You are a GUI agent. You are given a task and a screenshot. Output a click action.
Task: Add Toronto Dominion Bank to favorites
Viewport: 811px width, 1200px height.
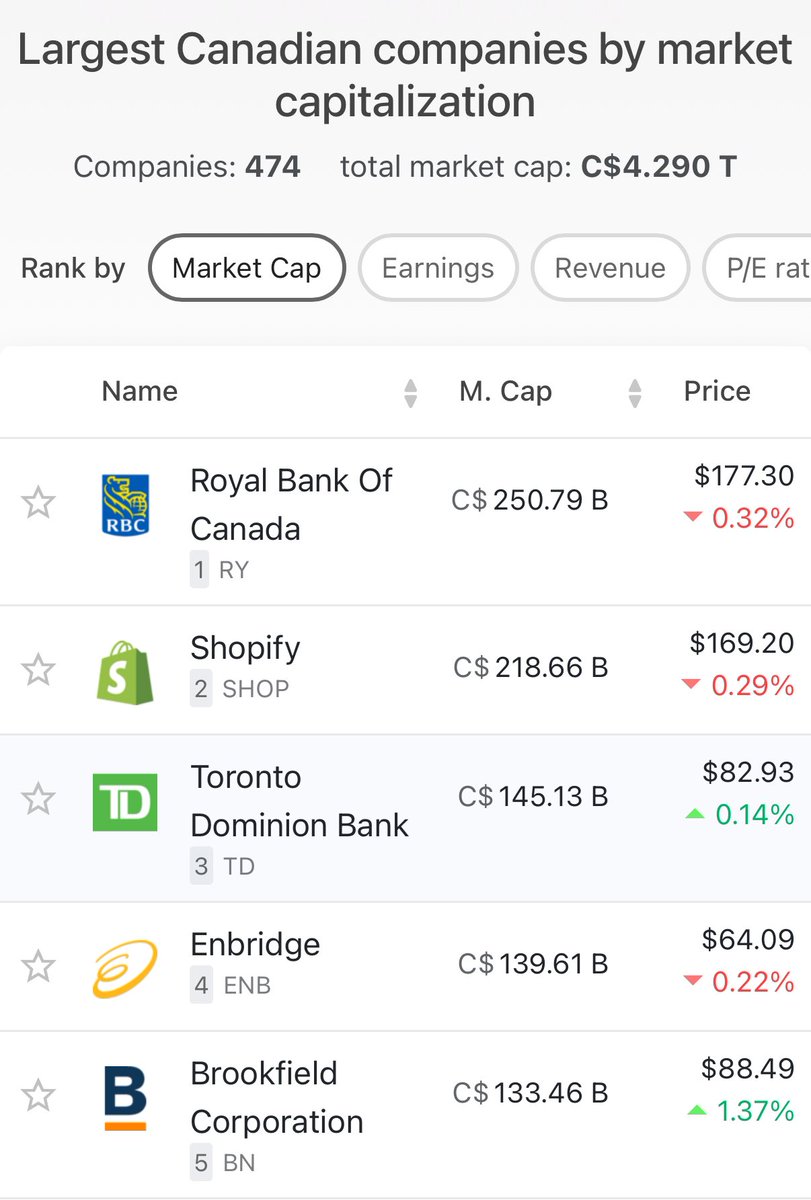(38, 799)
